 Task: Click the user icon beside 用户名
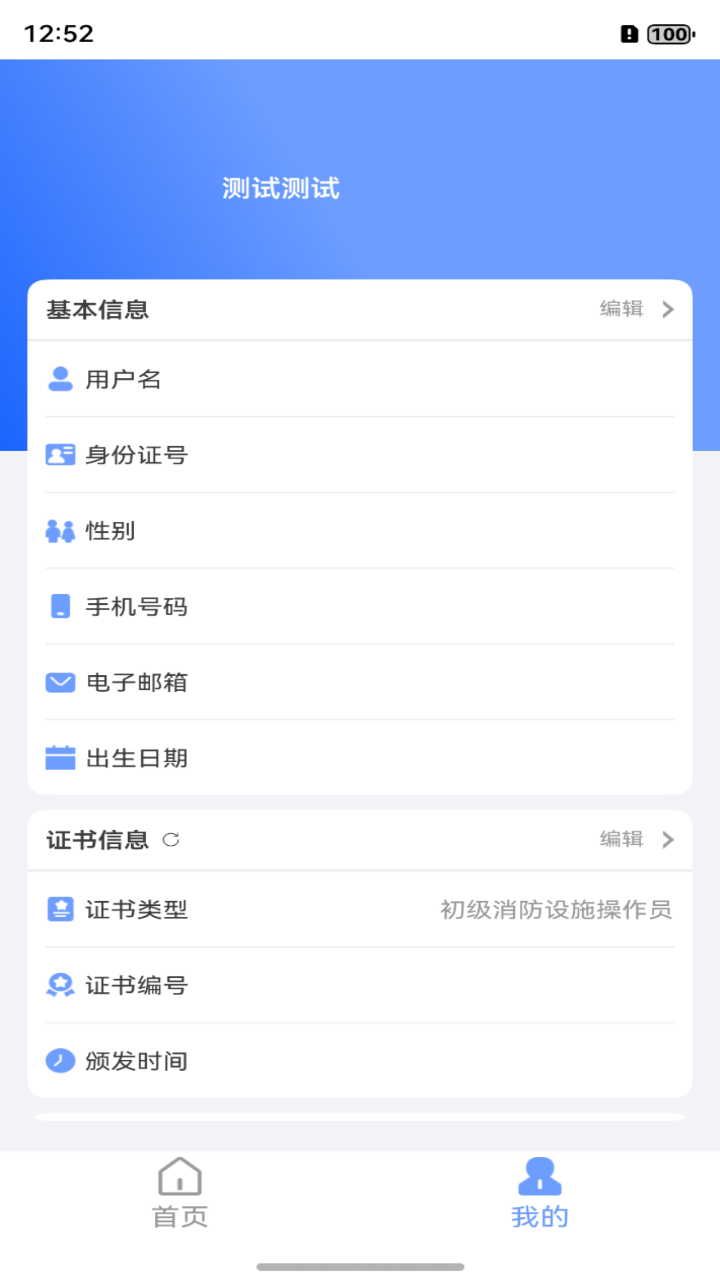59,379
